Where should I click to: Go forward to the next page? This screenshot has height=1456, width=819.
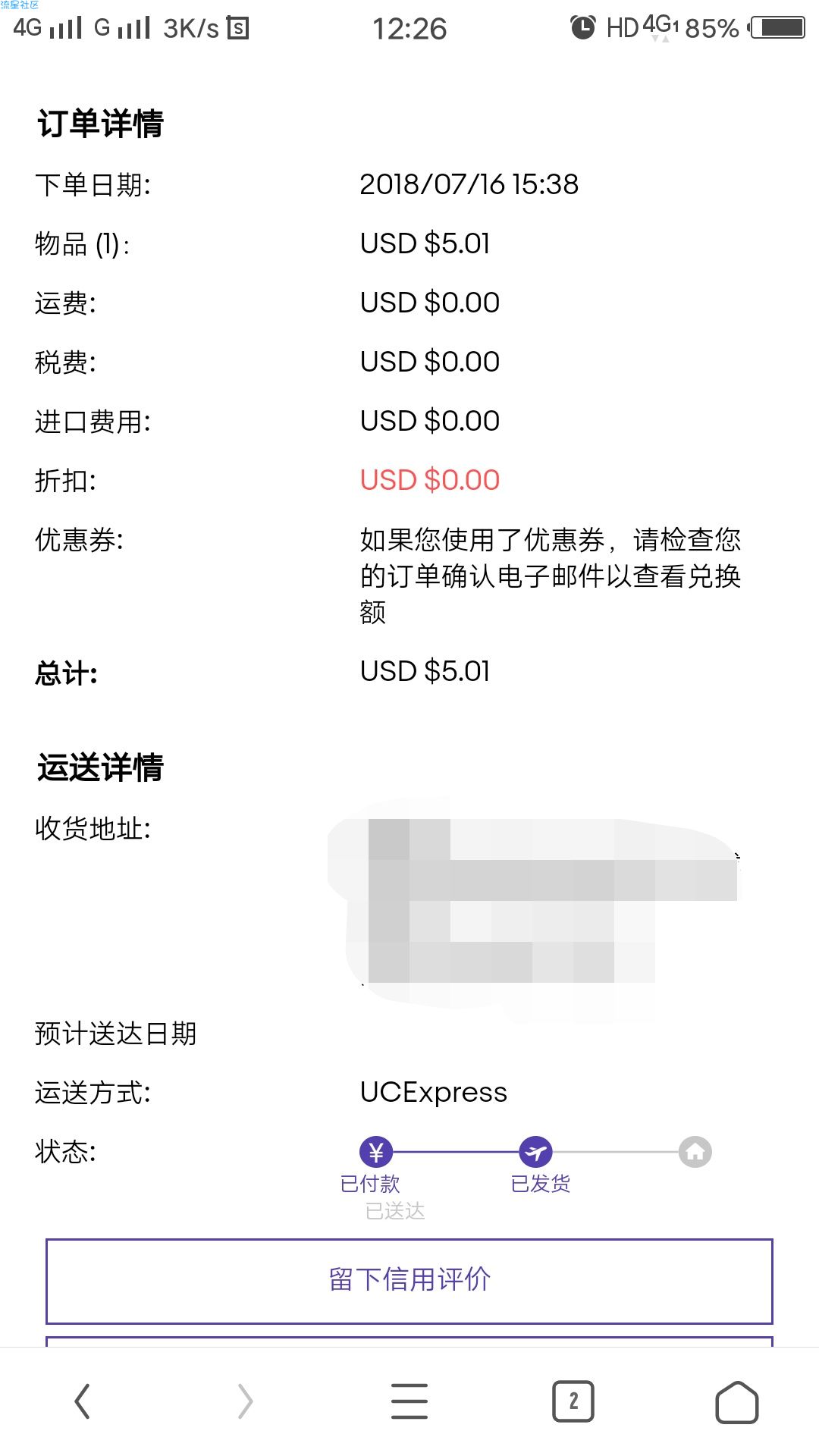(x=245, y=1401)
